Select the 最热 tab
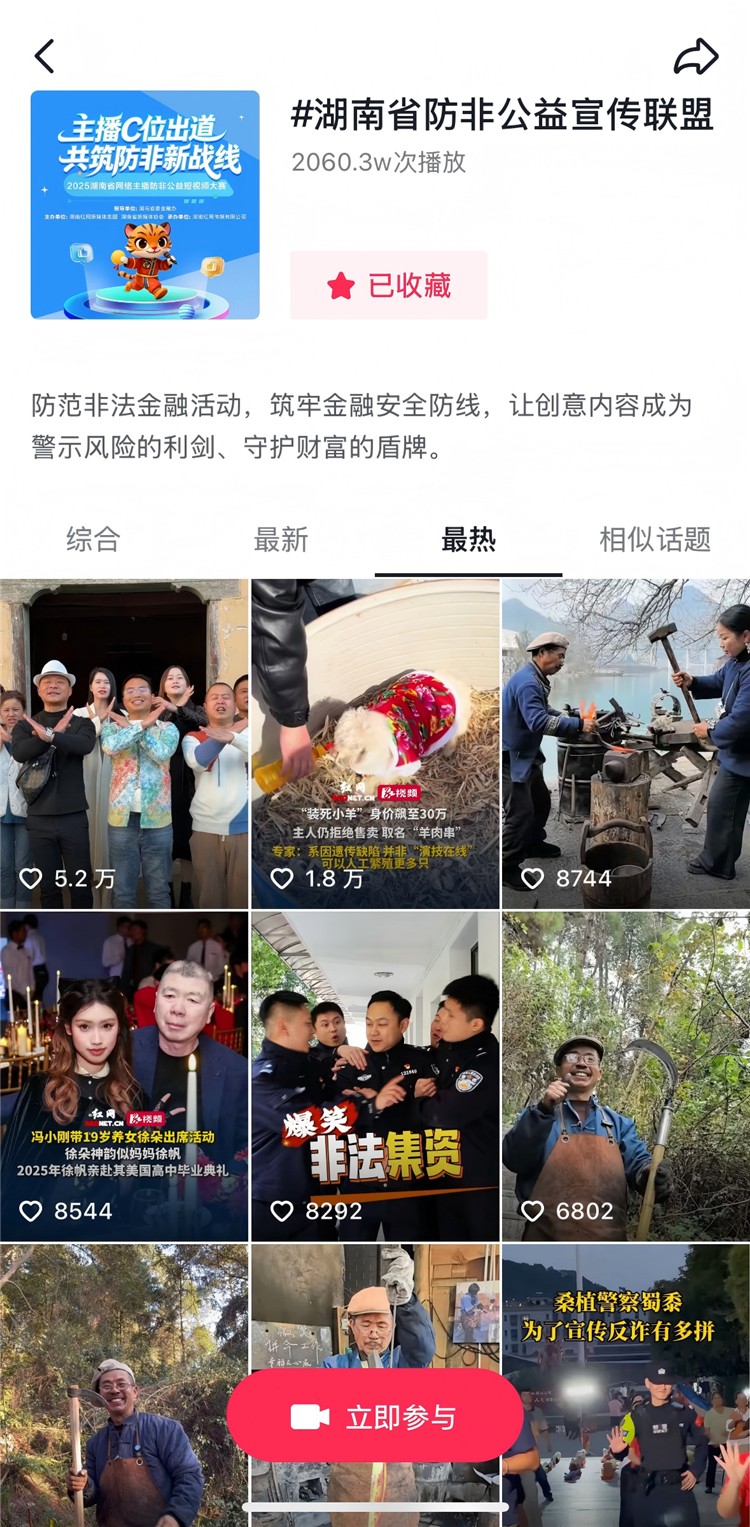Viewport: 750px width, 1527px height. (468, 540)
